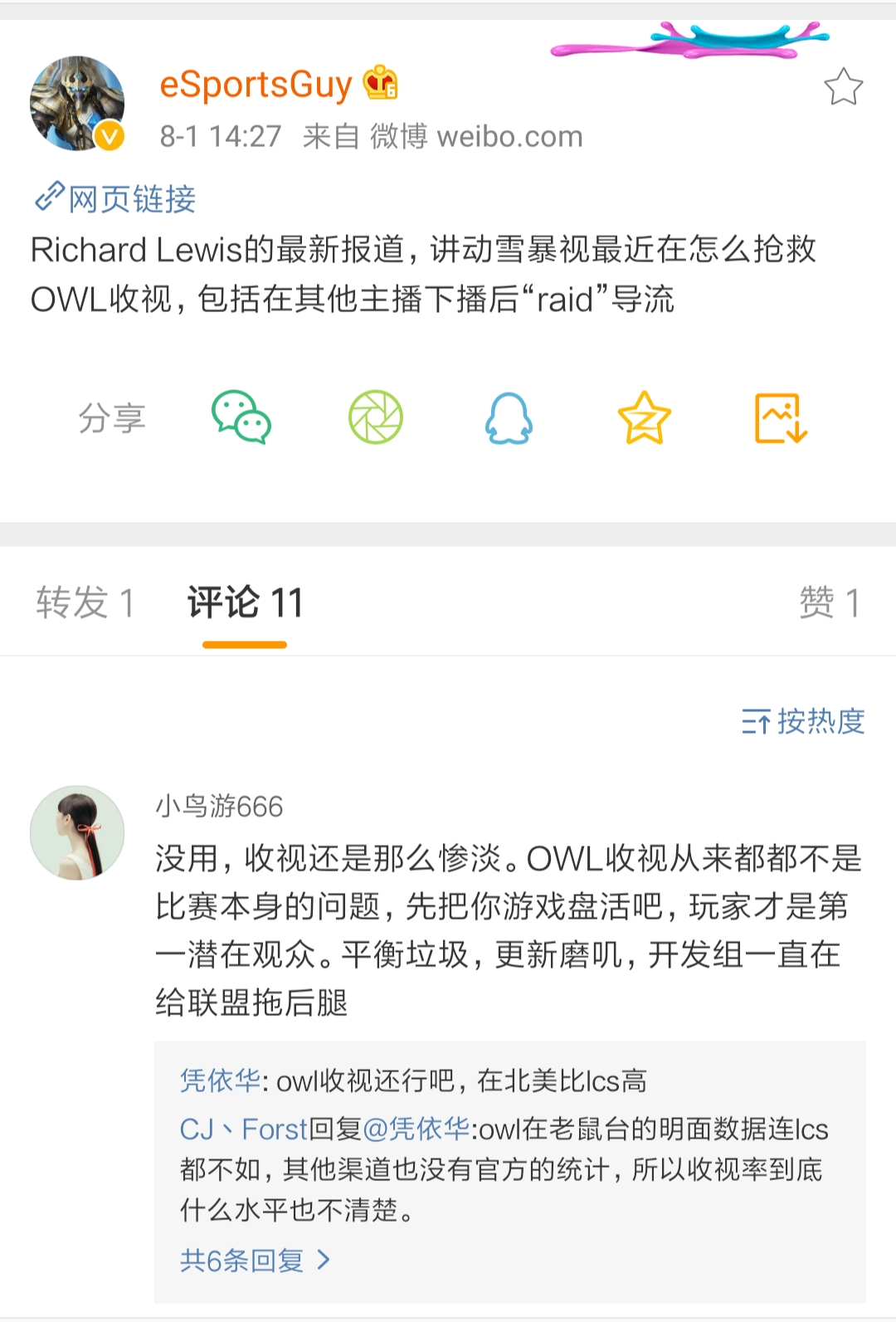Viewport: 896px width, 1322px height.
Task: Toggle the favorite star at top right
Action: pos(845,86)
